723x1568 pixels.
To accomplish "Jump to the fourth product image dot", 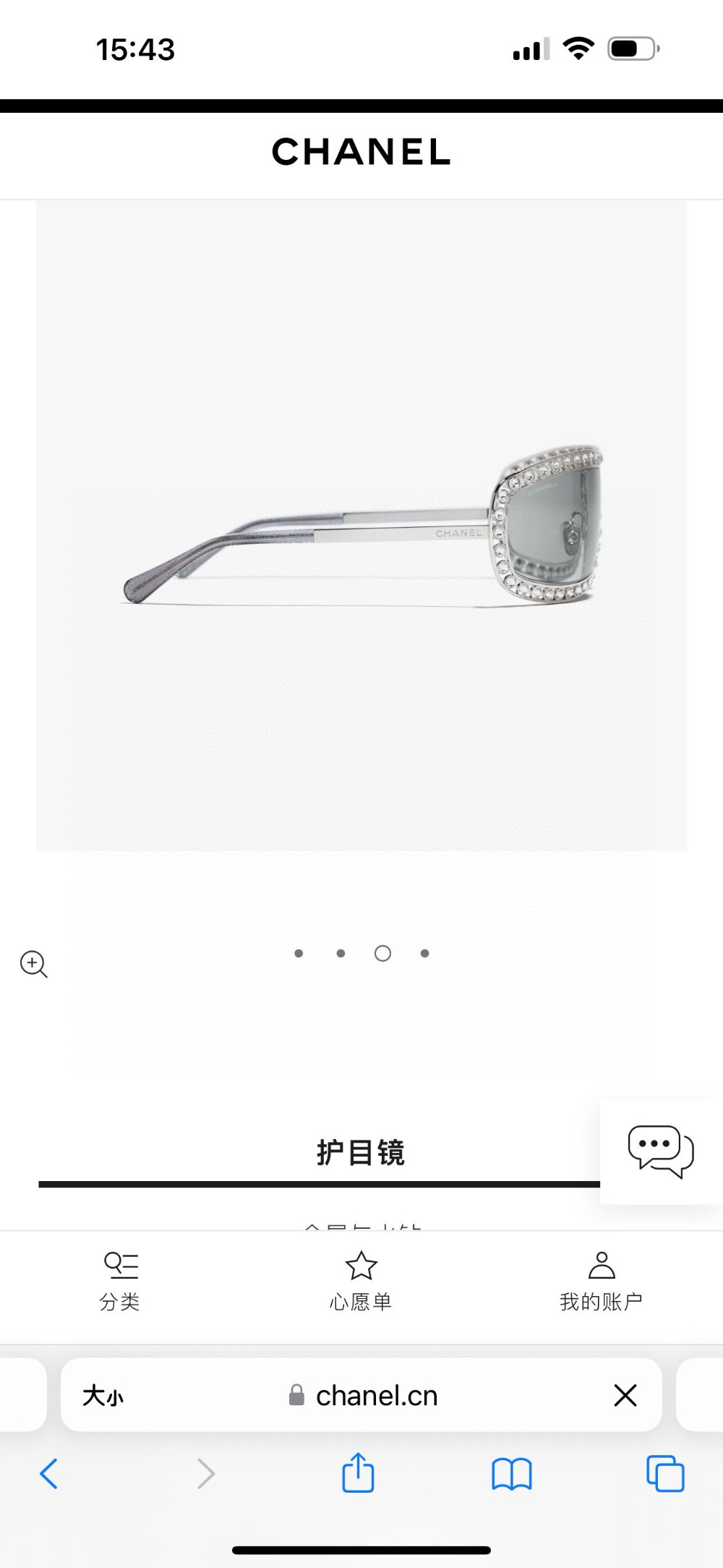I will coord(425,953).
